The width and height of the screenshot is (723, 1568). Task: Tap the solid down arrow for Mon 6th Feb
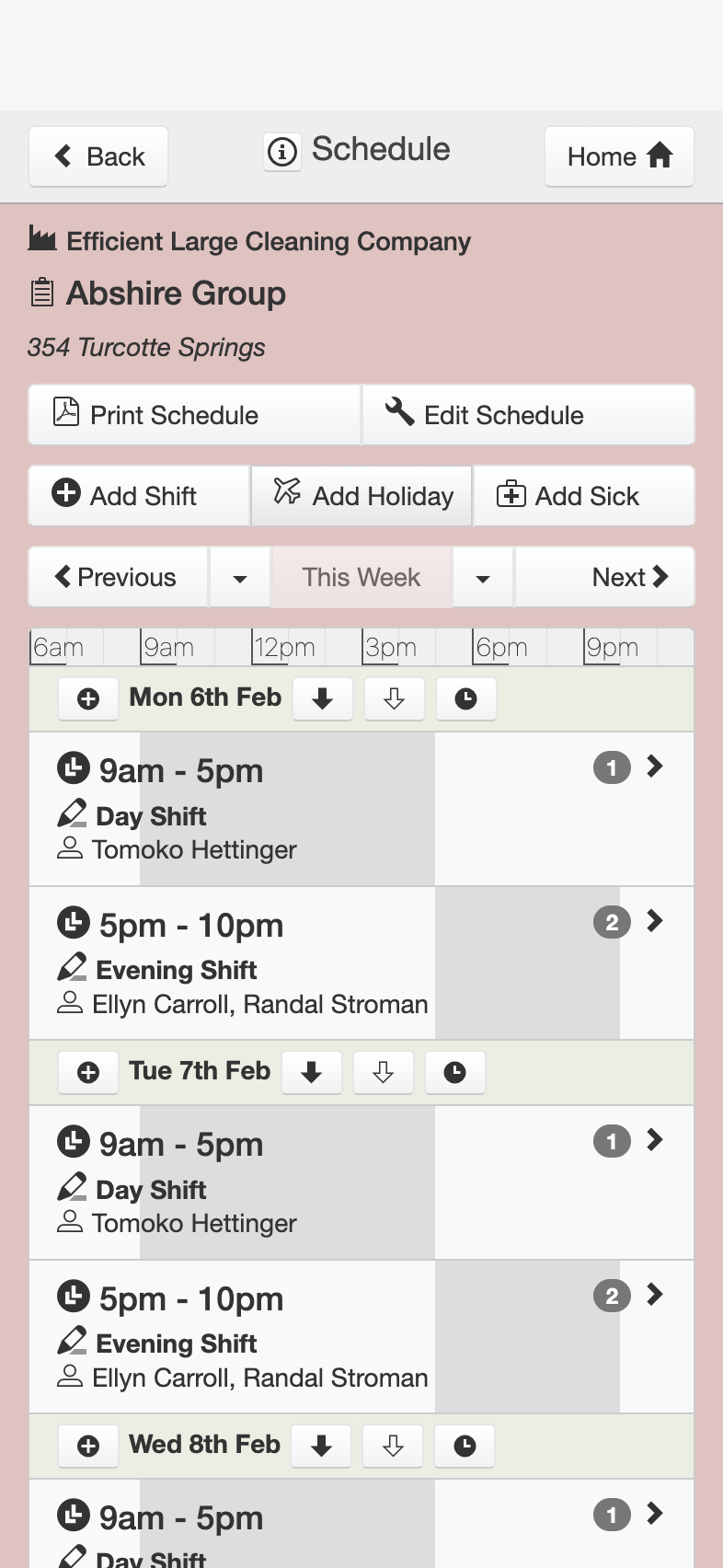322,699
